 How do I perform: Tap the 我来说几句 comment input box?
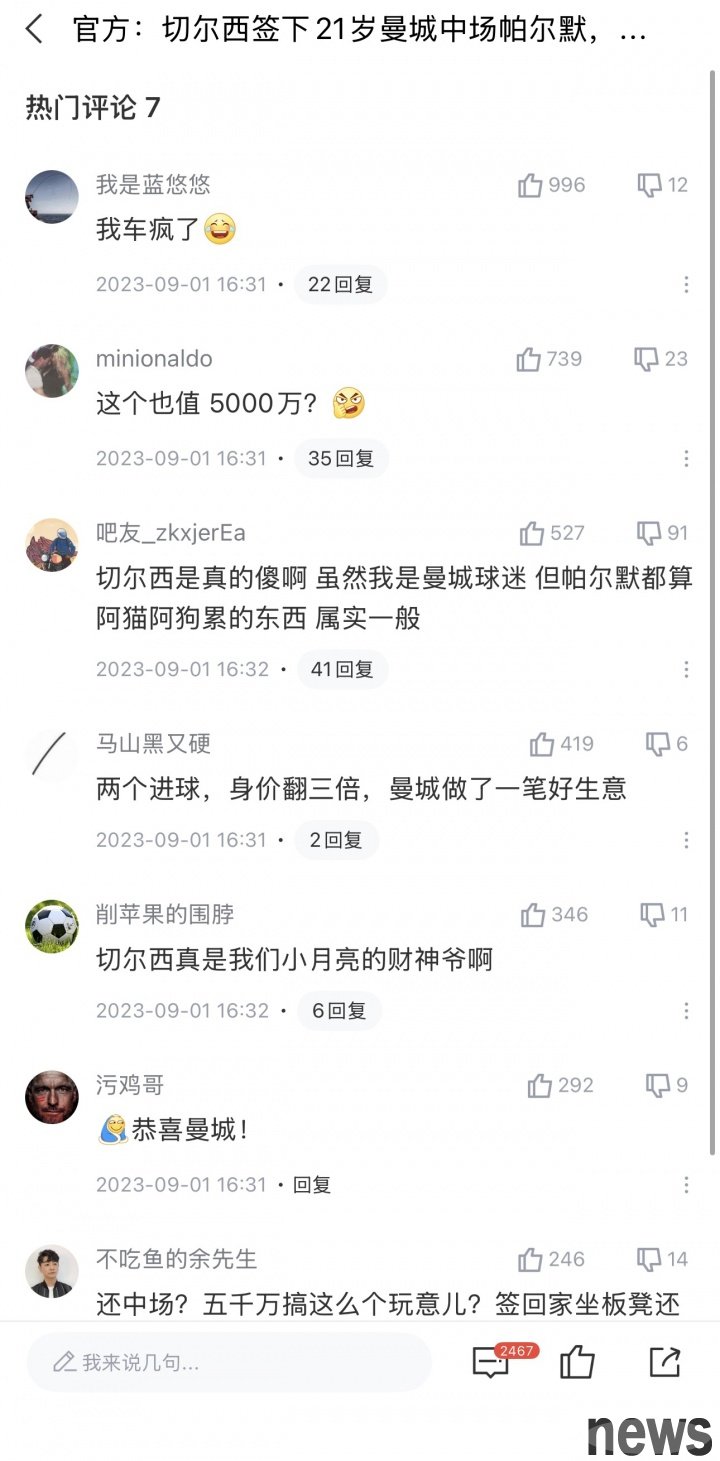pyautogui.click(x=230, y=1362)
